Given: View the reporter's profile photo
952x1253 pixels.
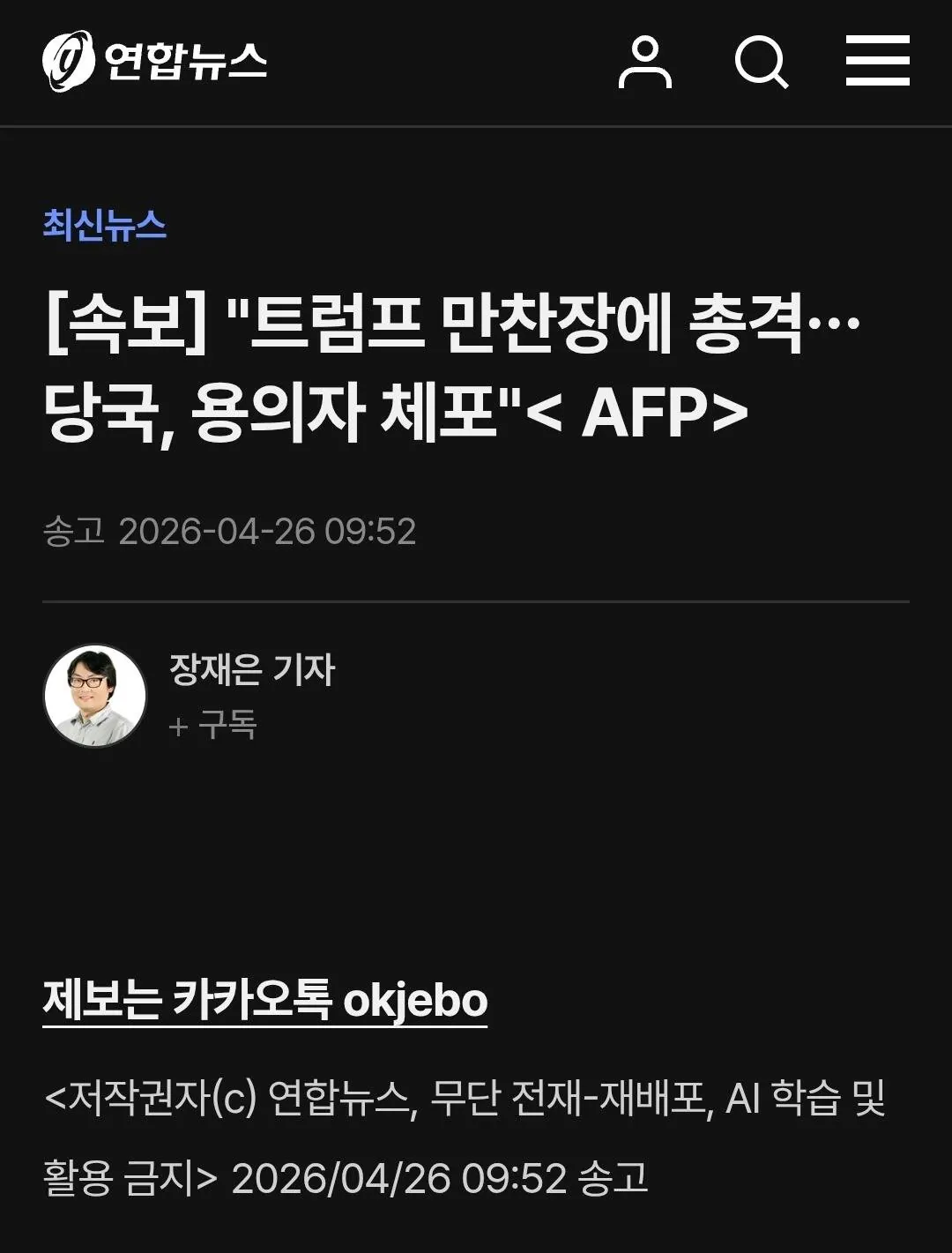Looking at the screenshot, I should tap(95, 696).
